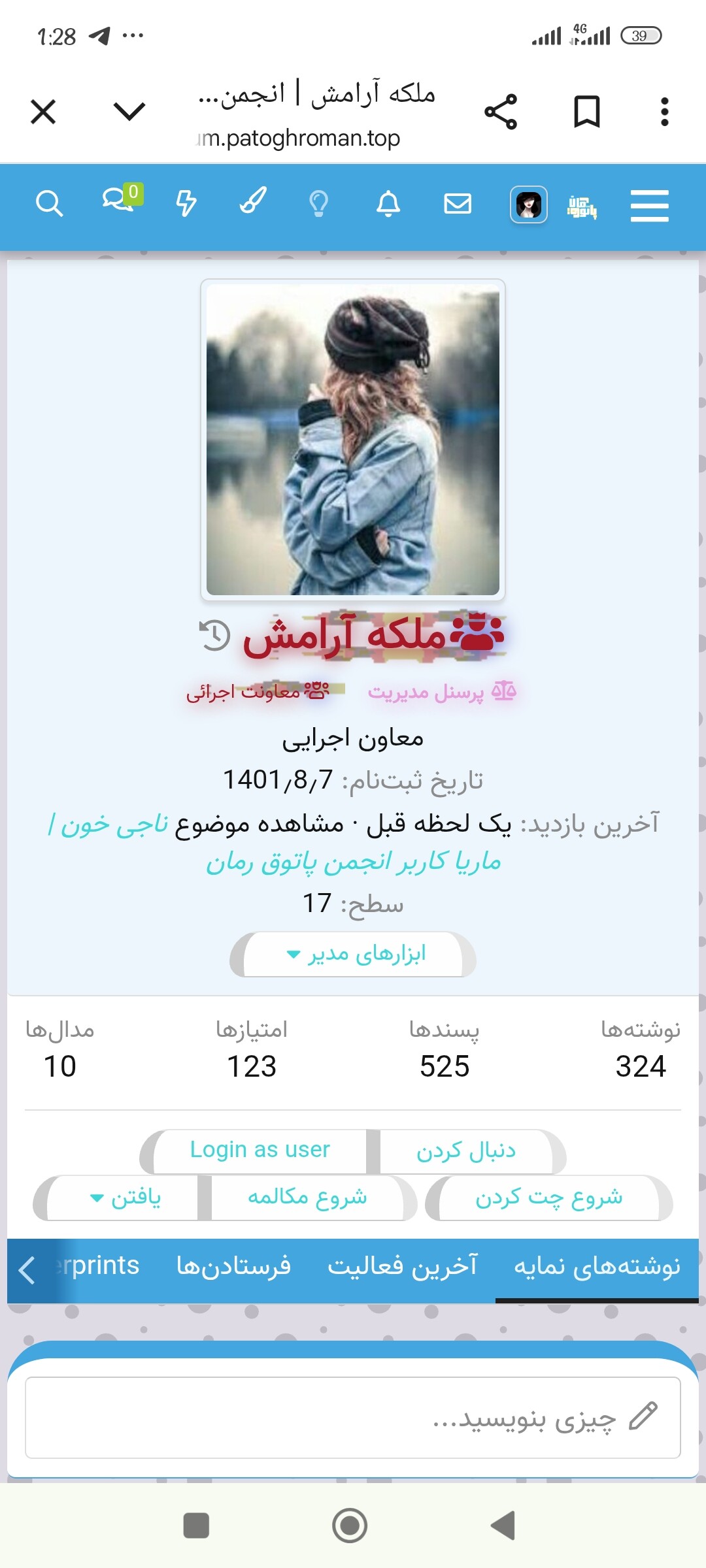Open your account avatar menu
Viewport: 706px width, 1568px height.
(x=528, y=205)
